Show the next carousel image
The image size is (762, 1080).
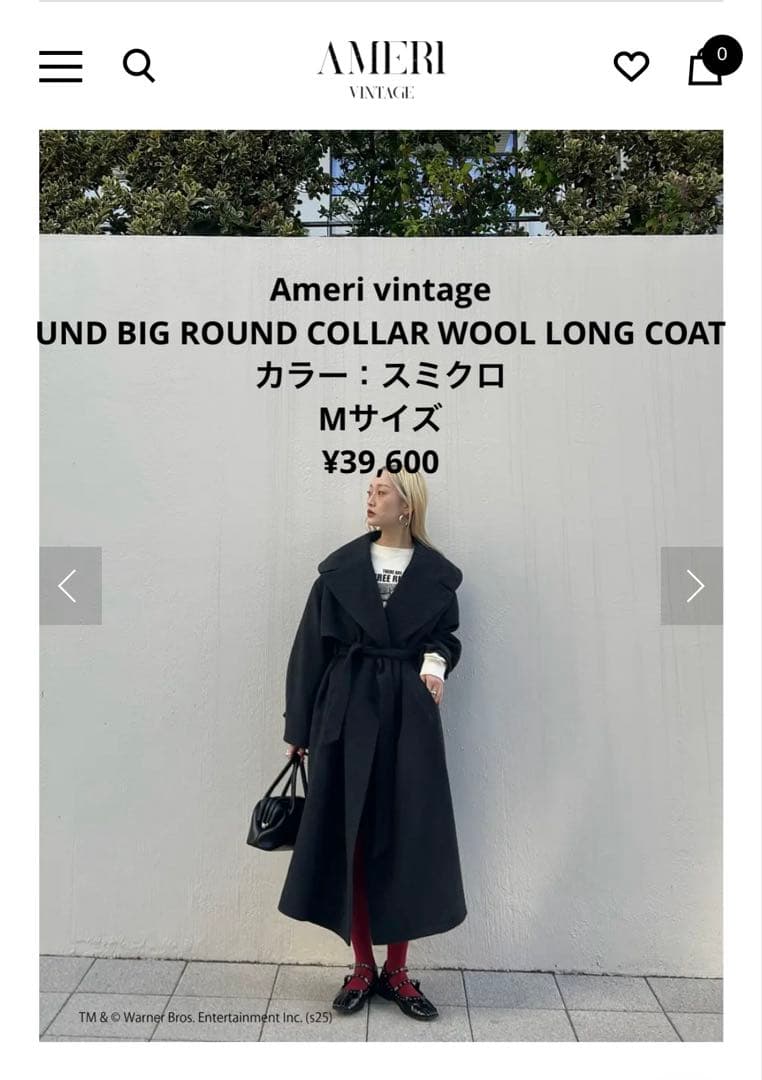[692, 586]
